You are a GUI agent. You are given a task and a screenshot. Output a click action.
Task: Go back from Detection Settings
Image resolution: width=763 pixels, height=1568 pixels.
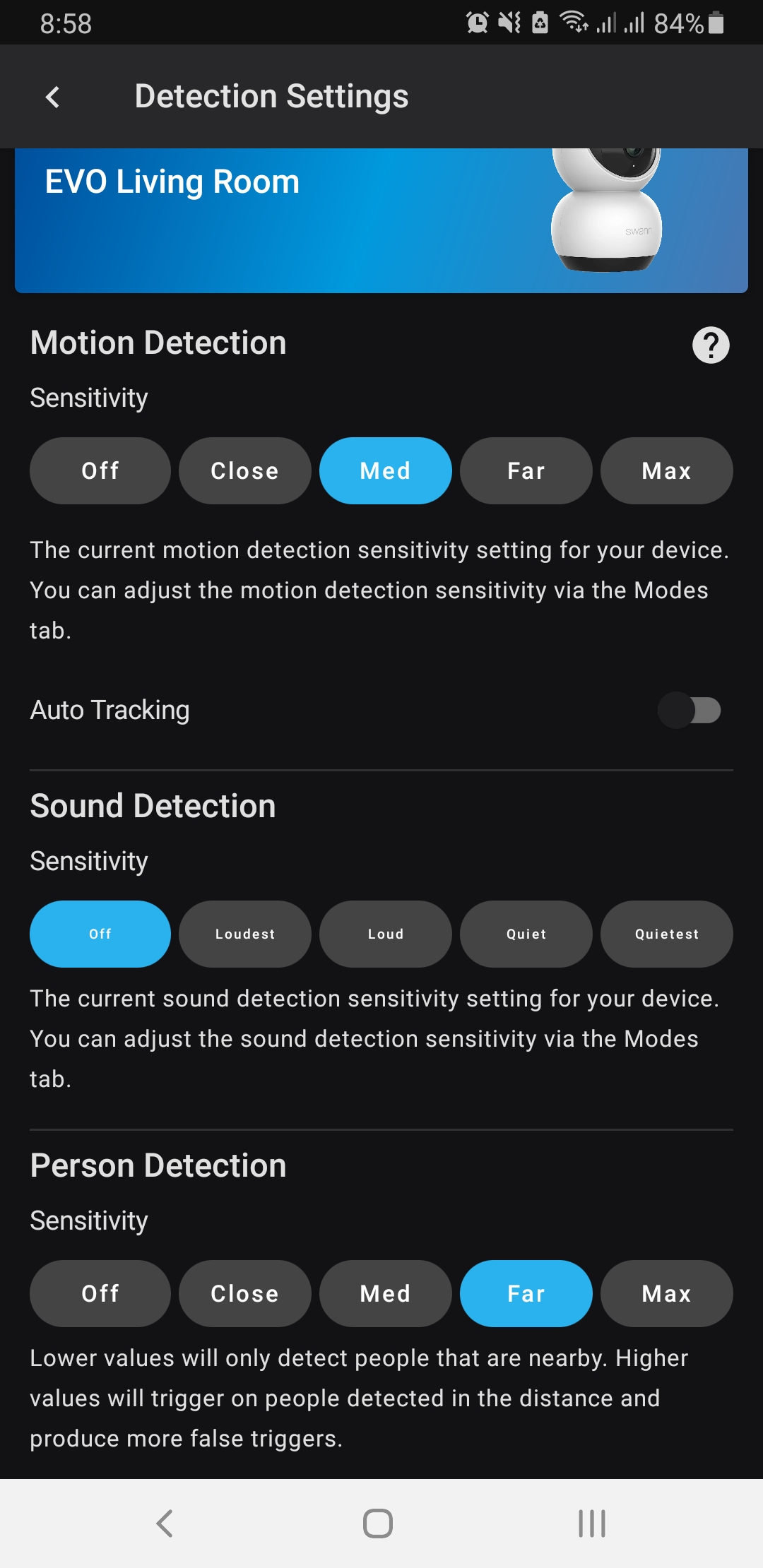[52, 97]
